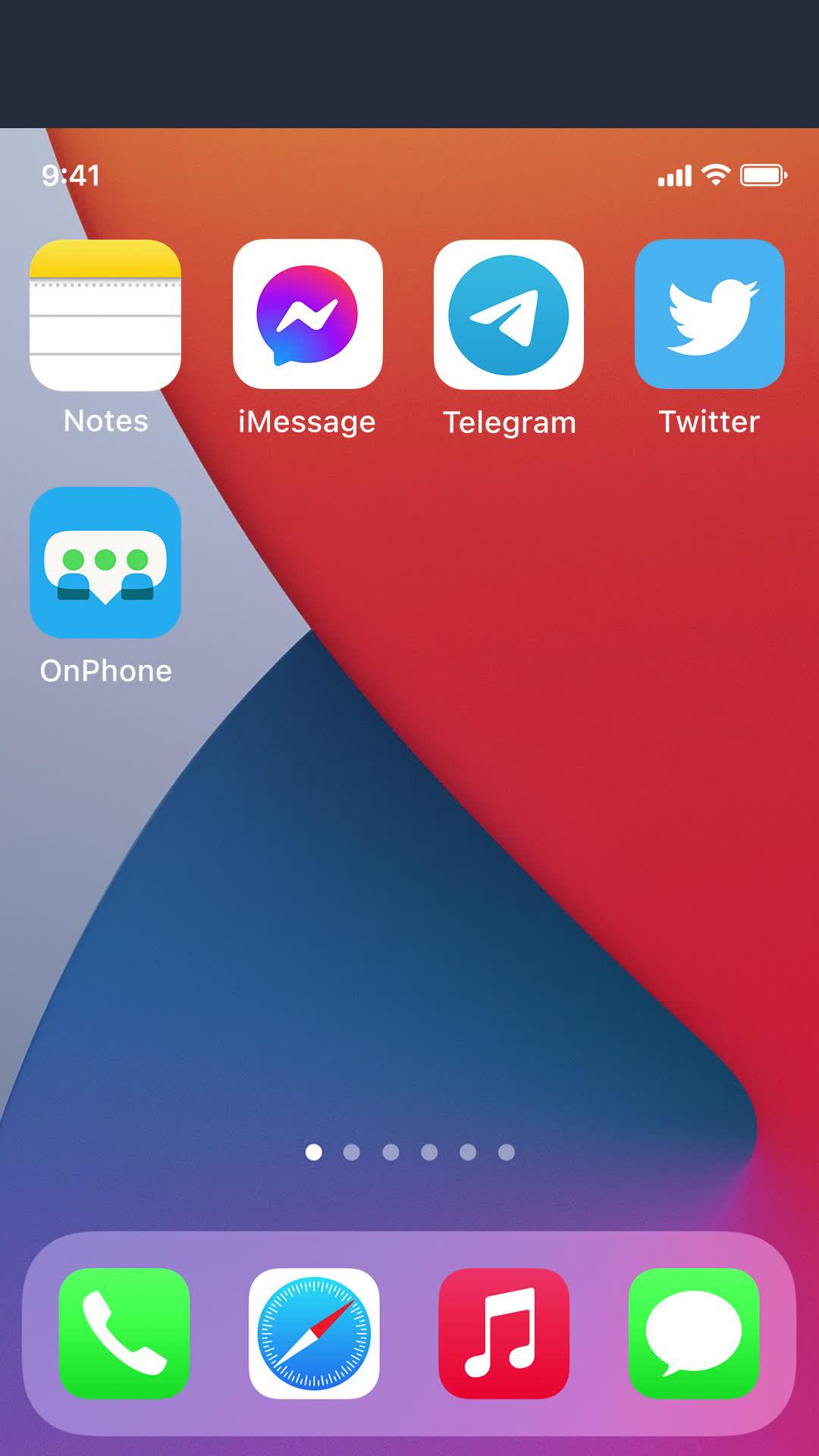Viewport: 819px width, 1456px height.
Task: Open Telegram
Action: 509,315
